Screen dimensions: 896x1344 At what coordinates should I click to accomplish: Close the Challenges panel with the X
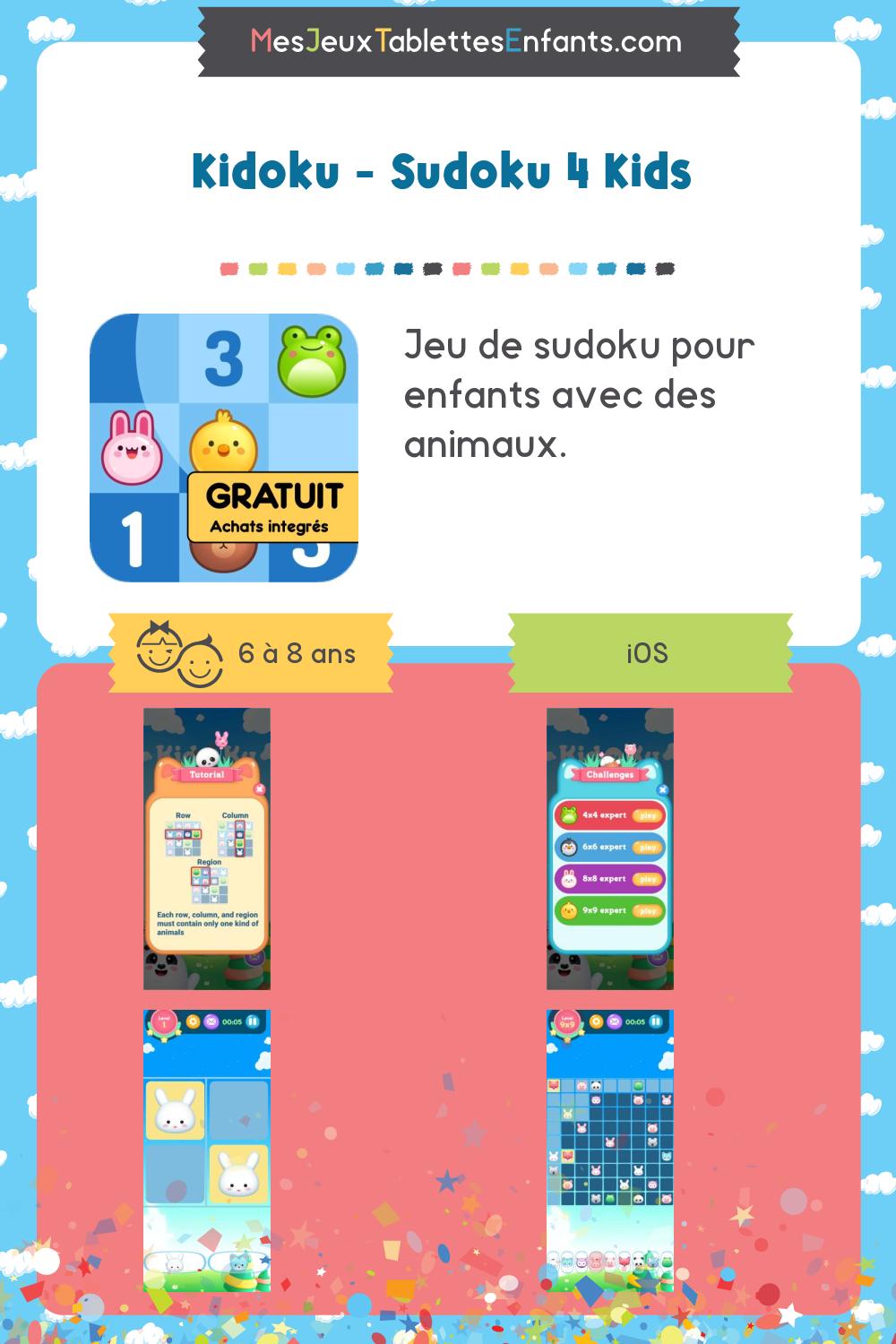click(663, 790)
